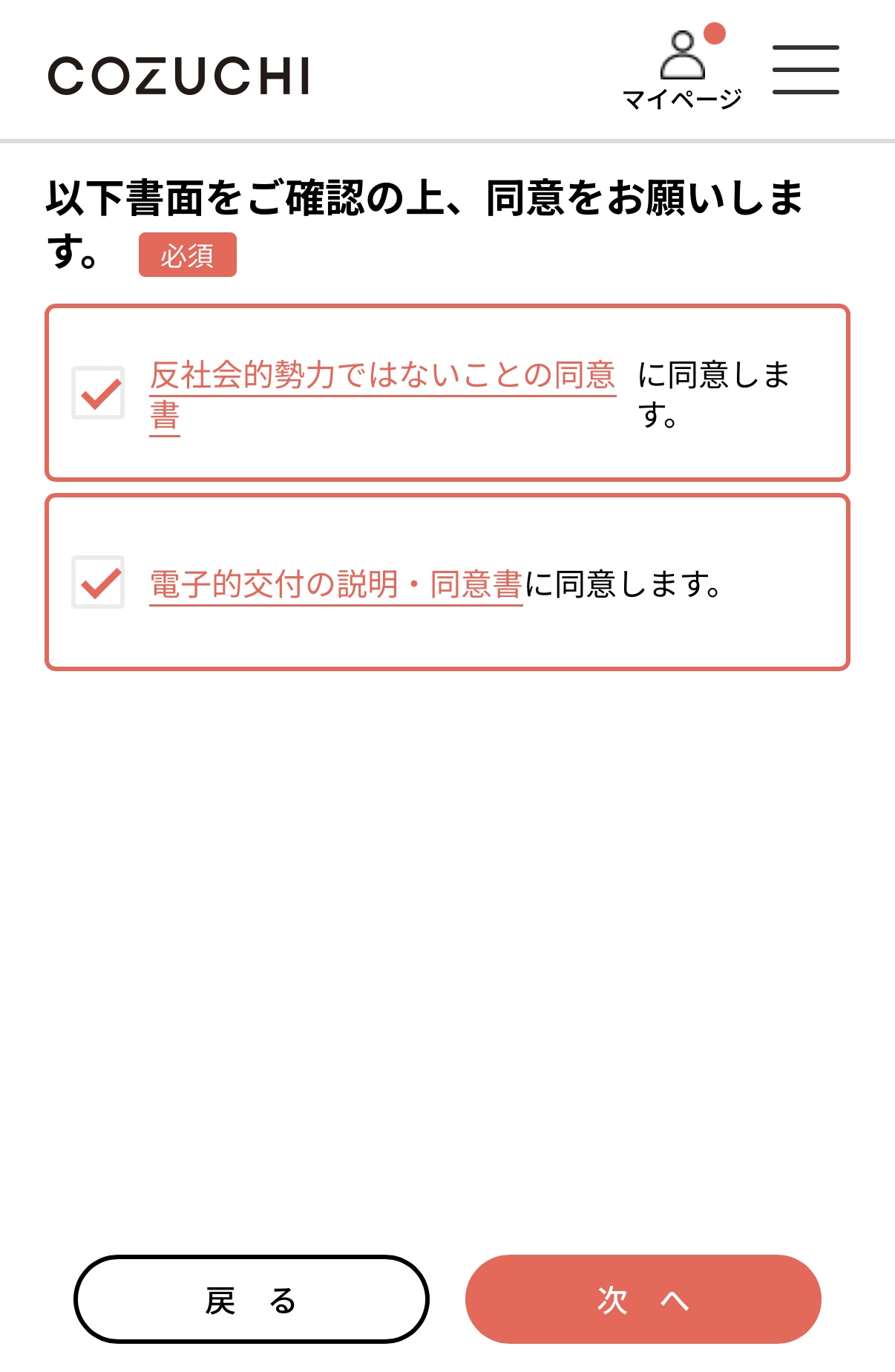Uncheck the 電子的交付 consent checkbox
The height and width of the screenshot is (1372, 895).
(98, 582)
